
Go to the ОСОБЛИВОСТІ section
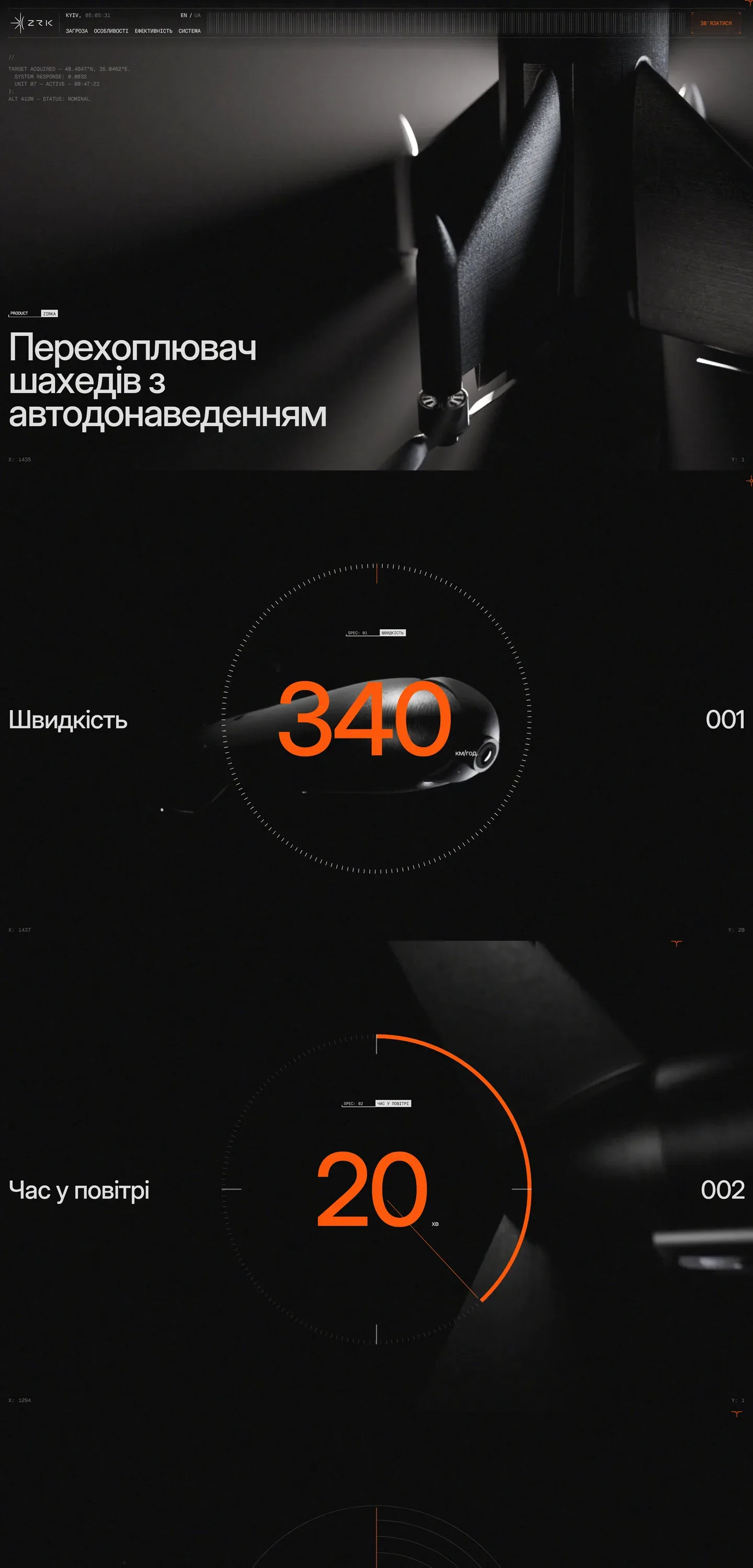point(111,31)
